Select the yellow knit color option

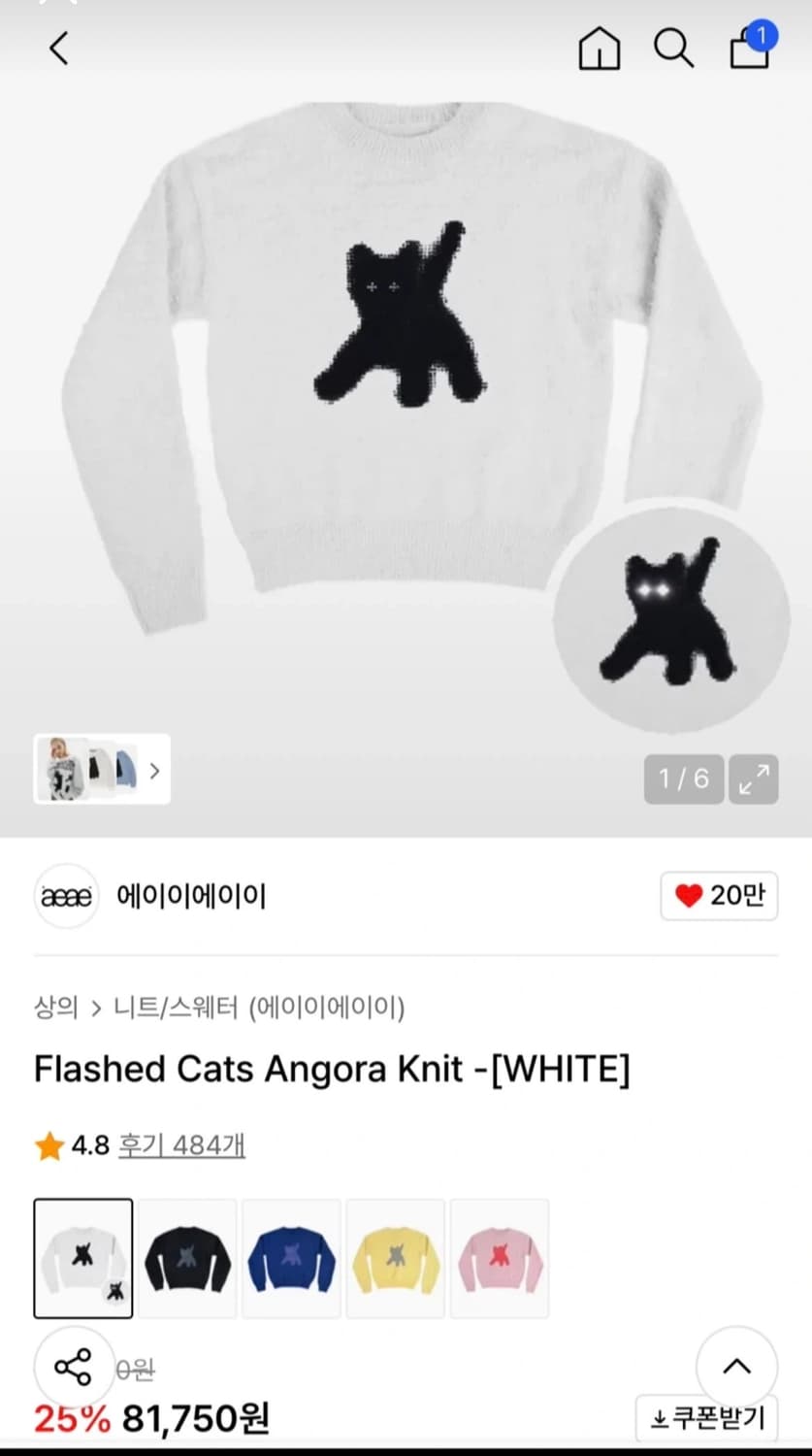point(395,1258)
